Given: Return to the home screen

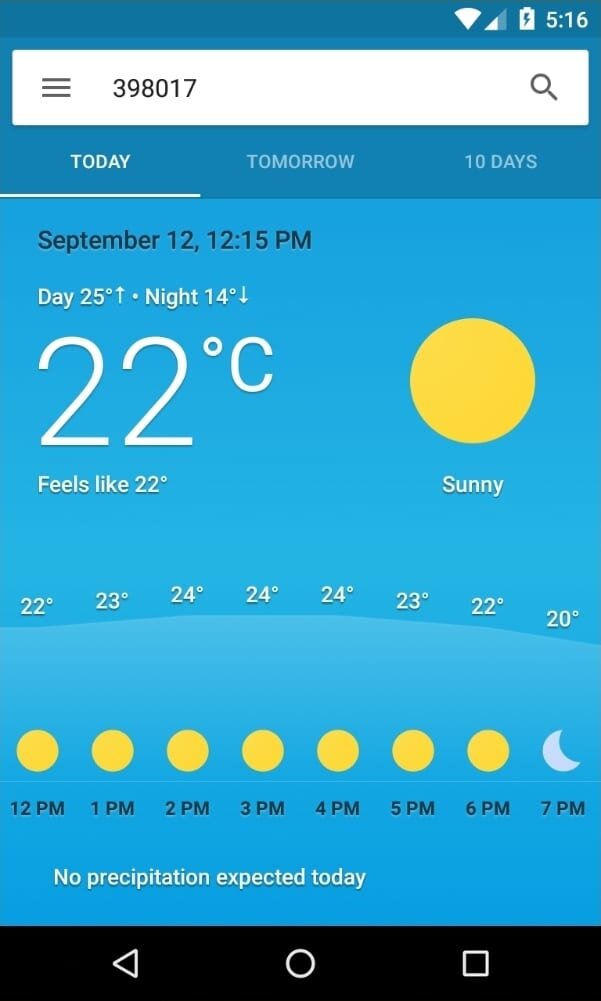Looking at the screenshot, I should point(300,963).
